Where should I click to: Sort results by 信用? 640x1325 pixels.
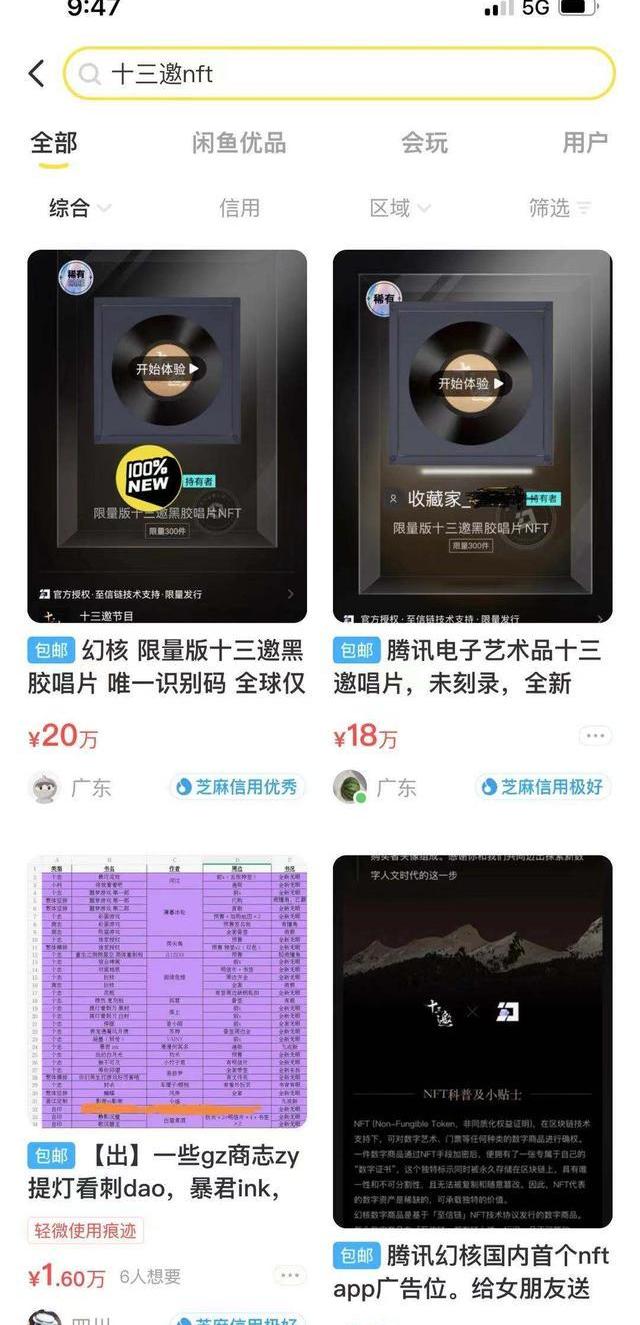pyautogui.click(x=239, y=208)
